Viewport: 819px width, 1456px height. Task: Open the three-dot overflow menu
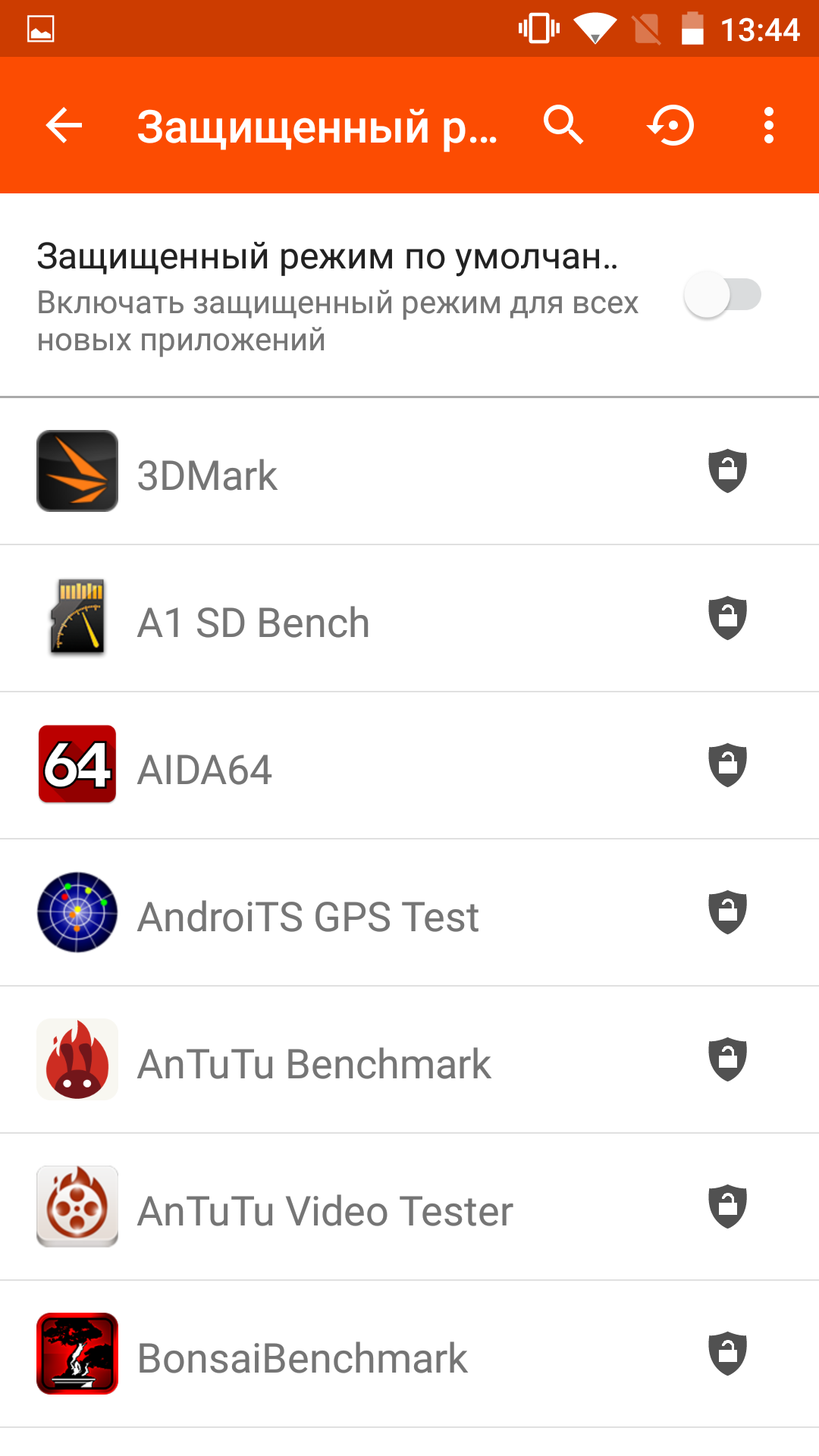click(768, 125)
